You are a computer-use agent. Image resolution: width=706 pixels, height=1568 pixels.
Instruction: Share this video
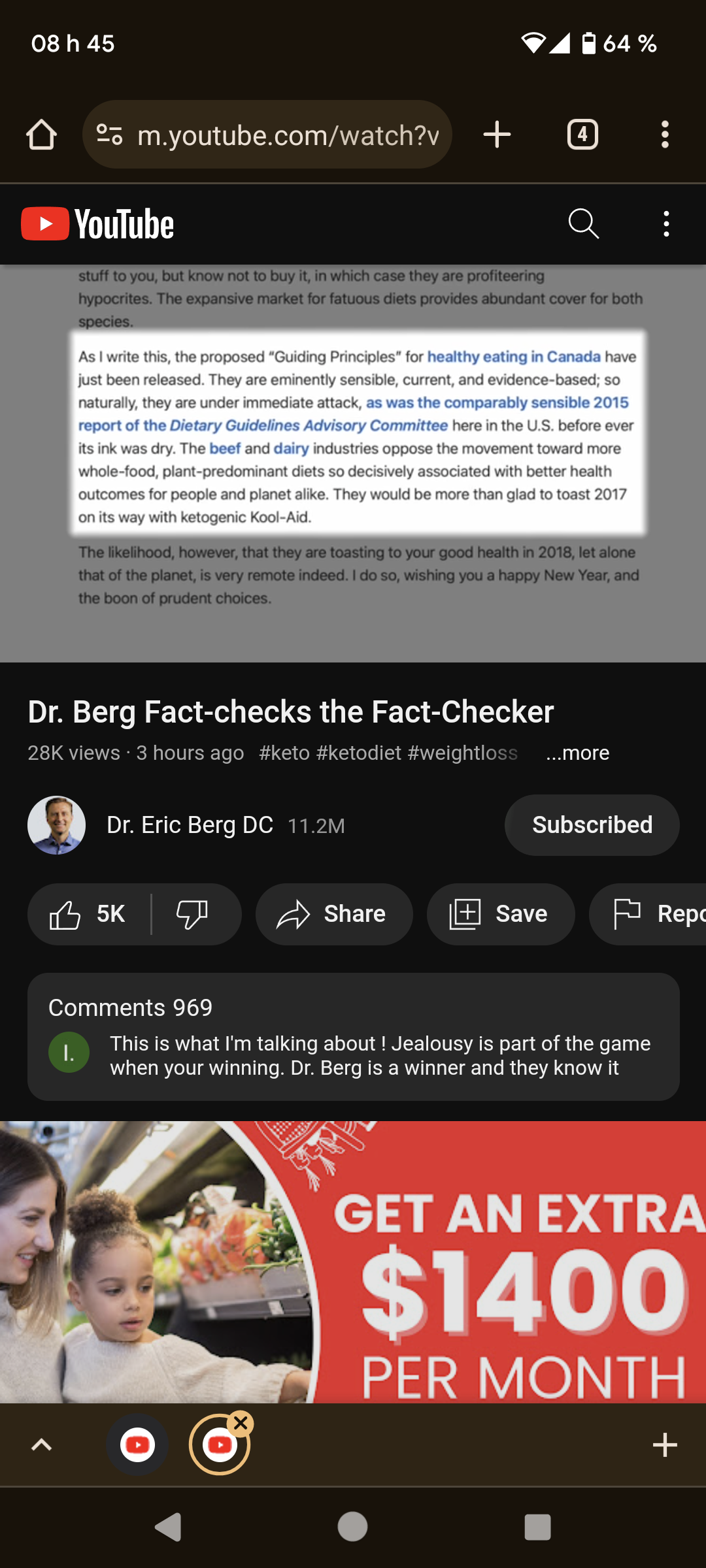334,914
